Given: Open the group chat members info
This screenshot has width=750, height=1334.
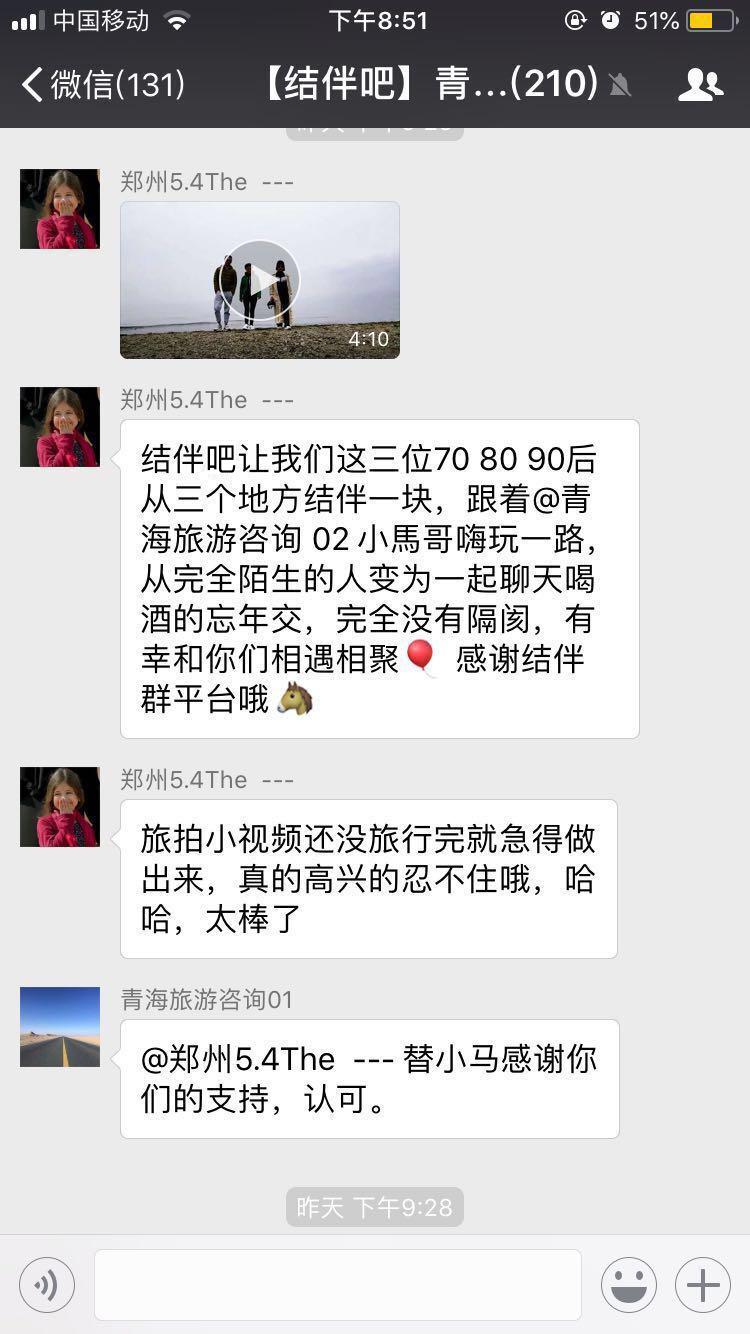Looking at the screenshot, I should coord(700,84).
